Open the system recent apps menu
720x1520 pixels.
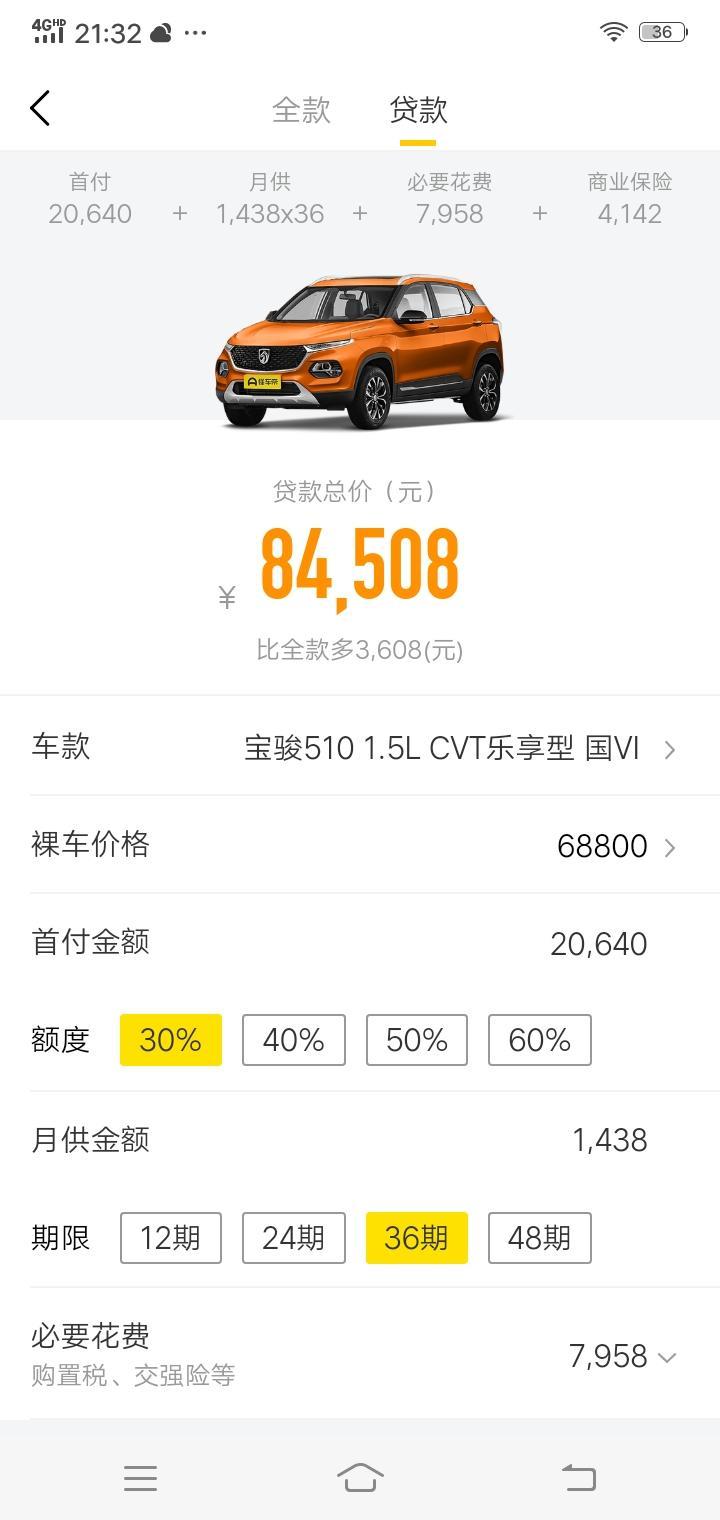[x=141, y=1478]
